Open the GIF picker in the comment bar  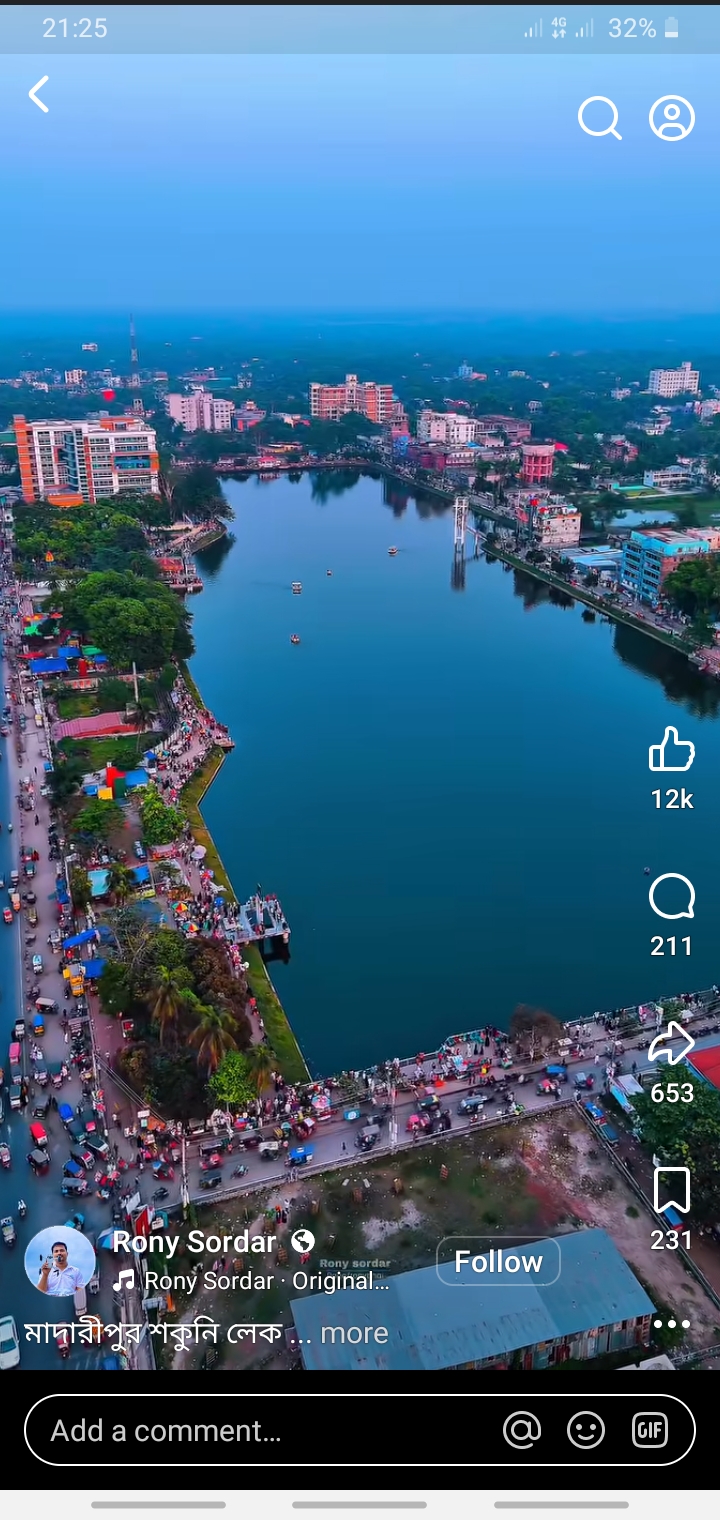tap(650, 1431)
